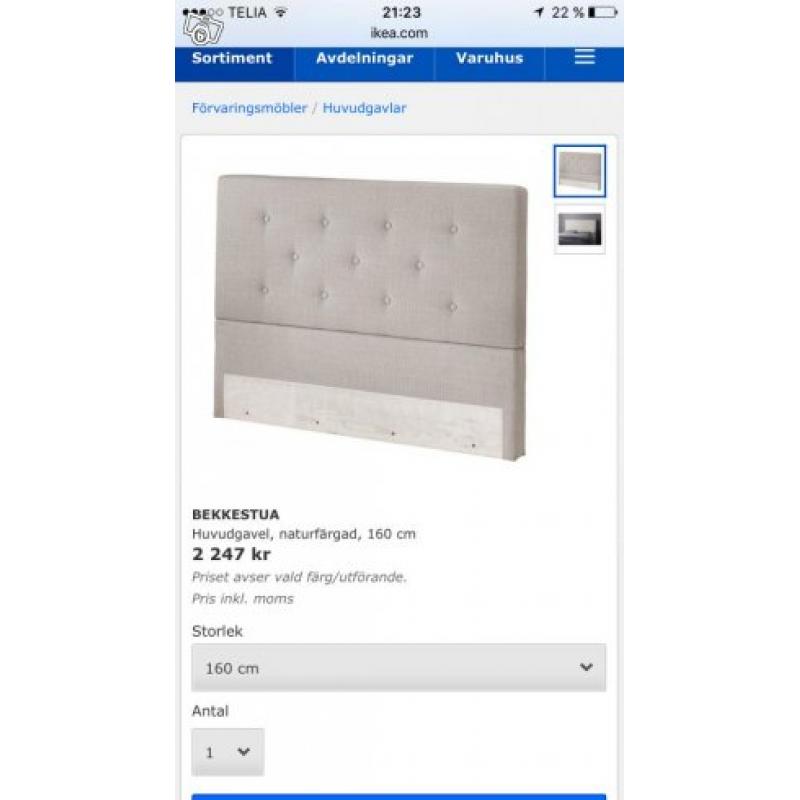Screen dimensions: 800x800
Task: Expand the Storlek 160 cm dropdown
Action: coord(398,668)
